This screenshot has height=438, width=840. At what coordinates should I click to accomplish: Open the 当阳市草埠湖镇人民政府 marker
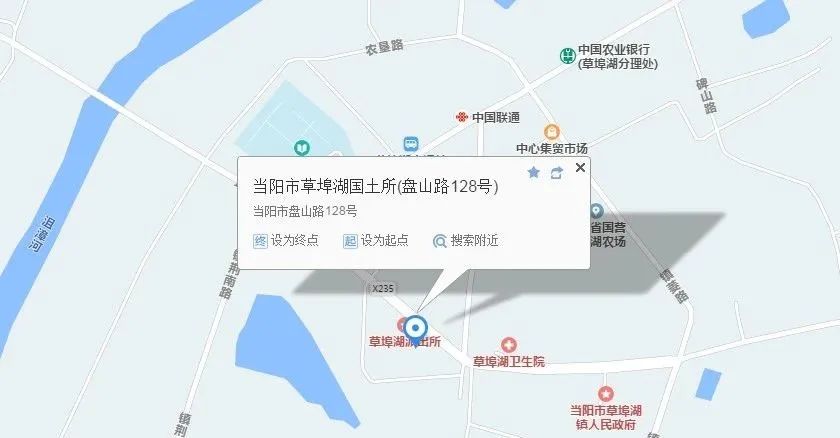point(604,395)
